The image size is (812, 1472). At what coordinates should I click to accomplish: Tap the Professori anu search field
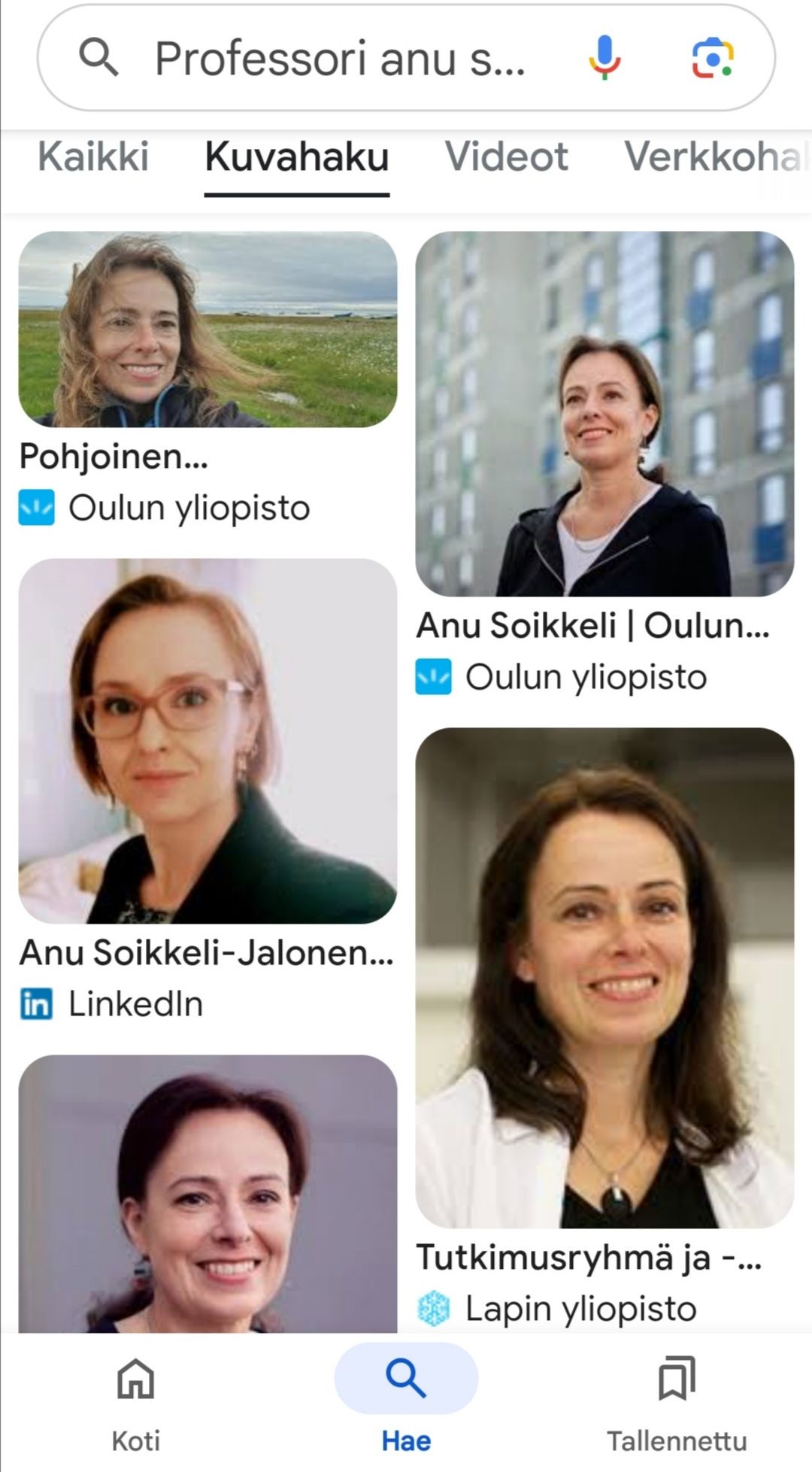[338, 59]
